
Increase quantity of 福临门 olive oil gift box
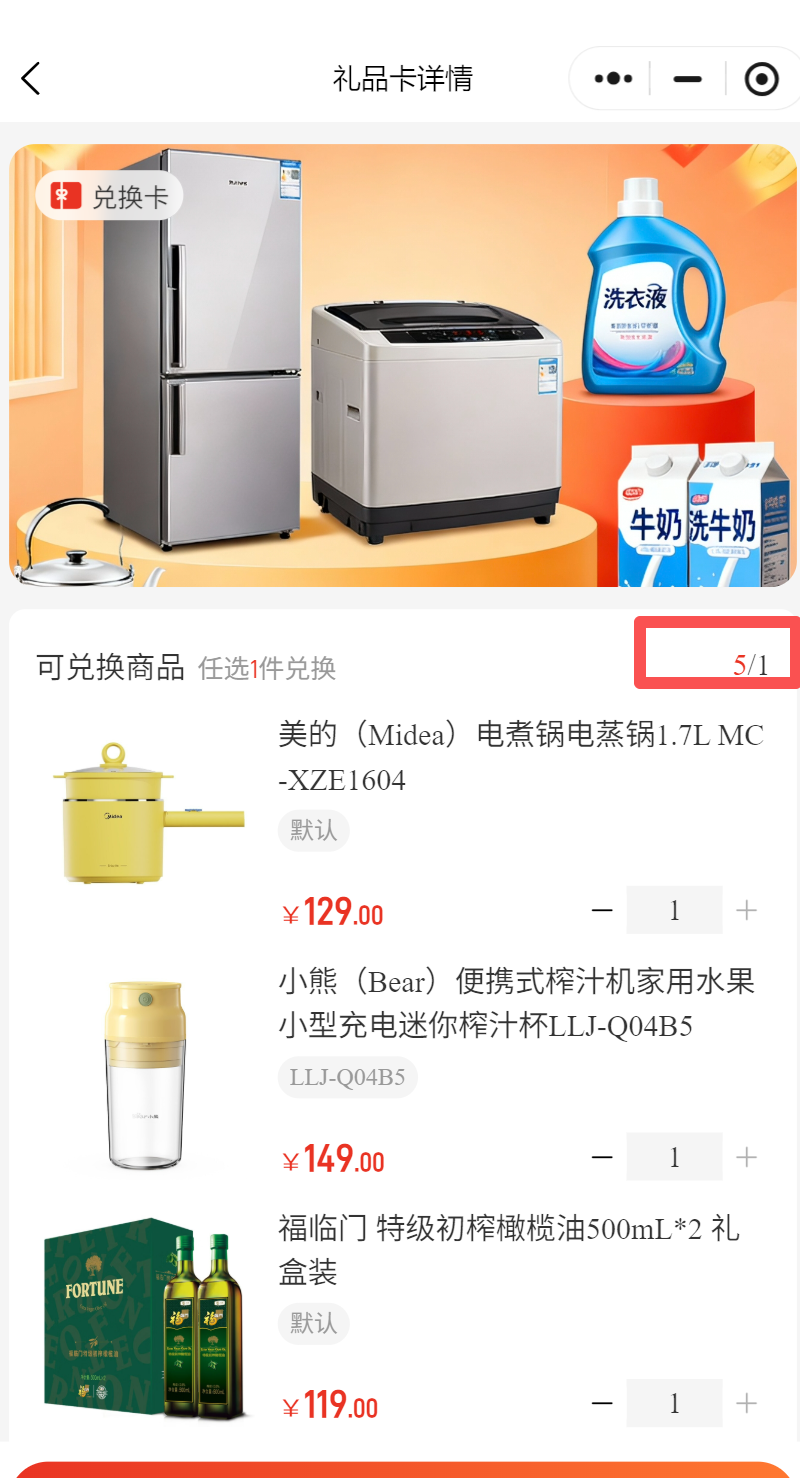tap(746, 1404)
